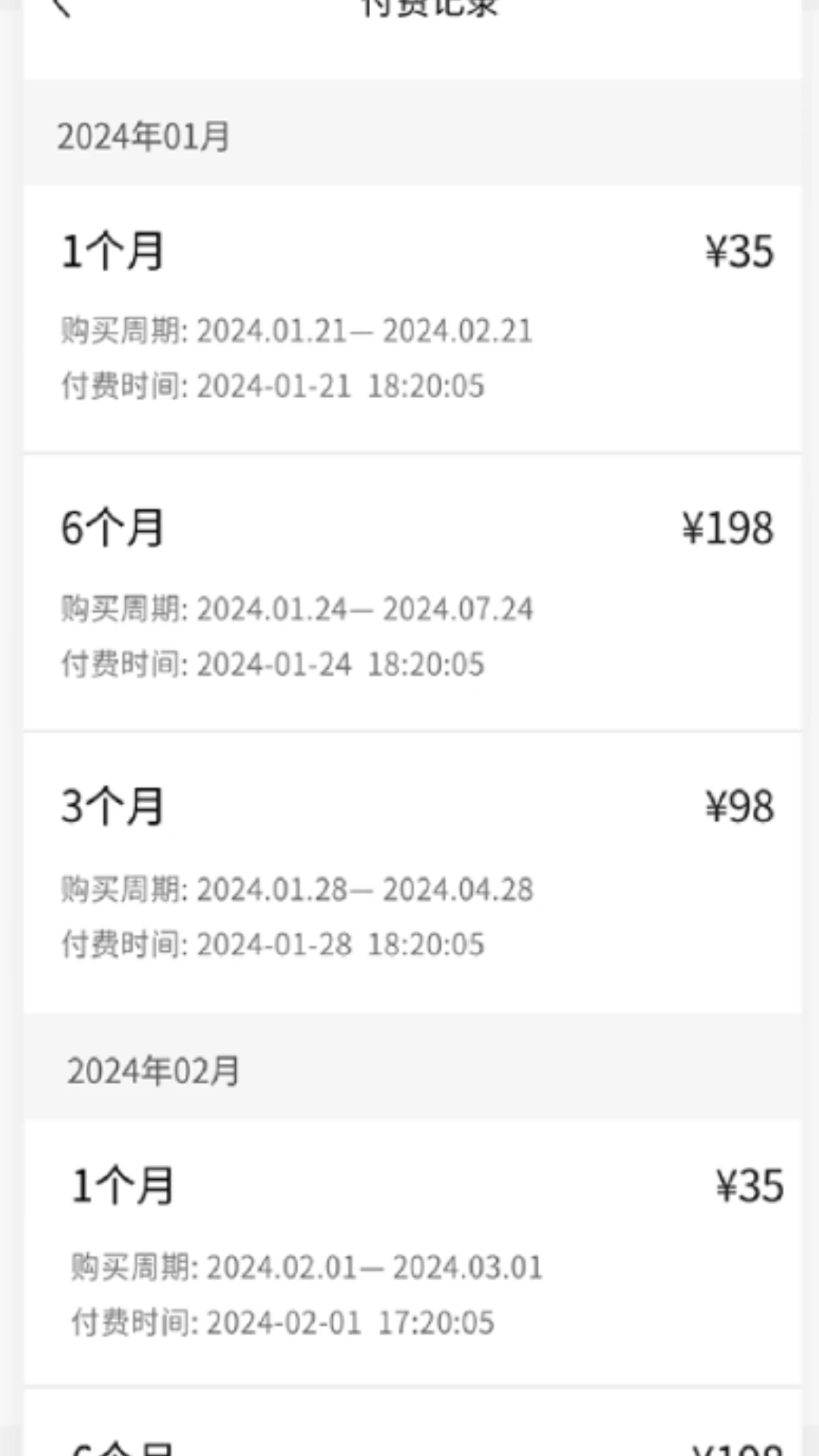Tap purchase period 2024.01.28—2024.04.28 text
The image size is (819, 1456).
click(296, 887)
